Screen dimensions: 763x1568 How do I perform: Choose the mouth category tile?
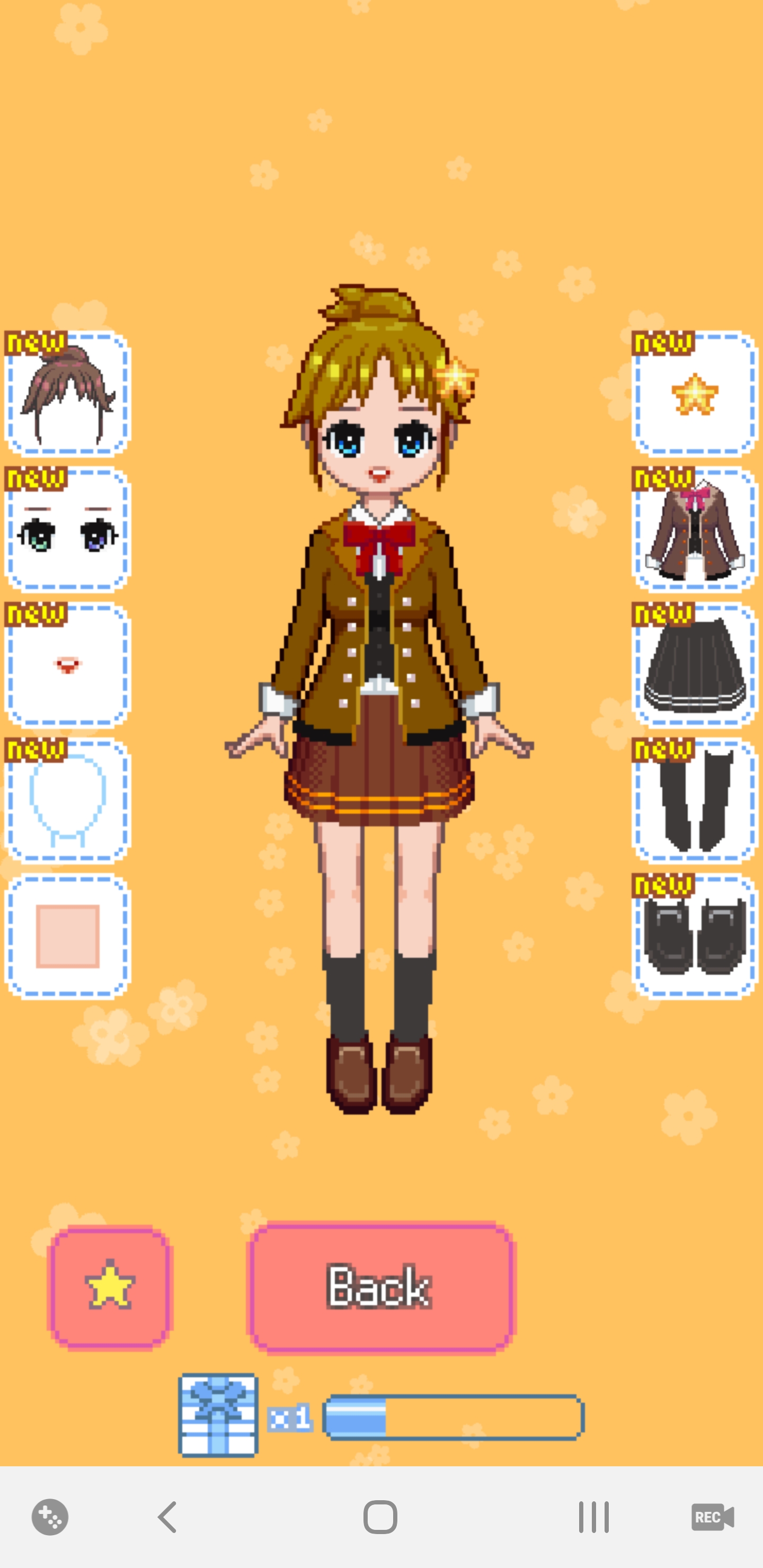click(x=68, y=665)
